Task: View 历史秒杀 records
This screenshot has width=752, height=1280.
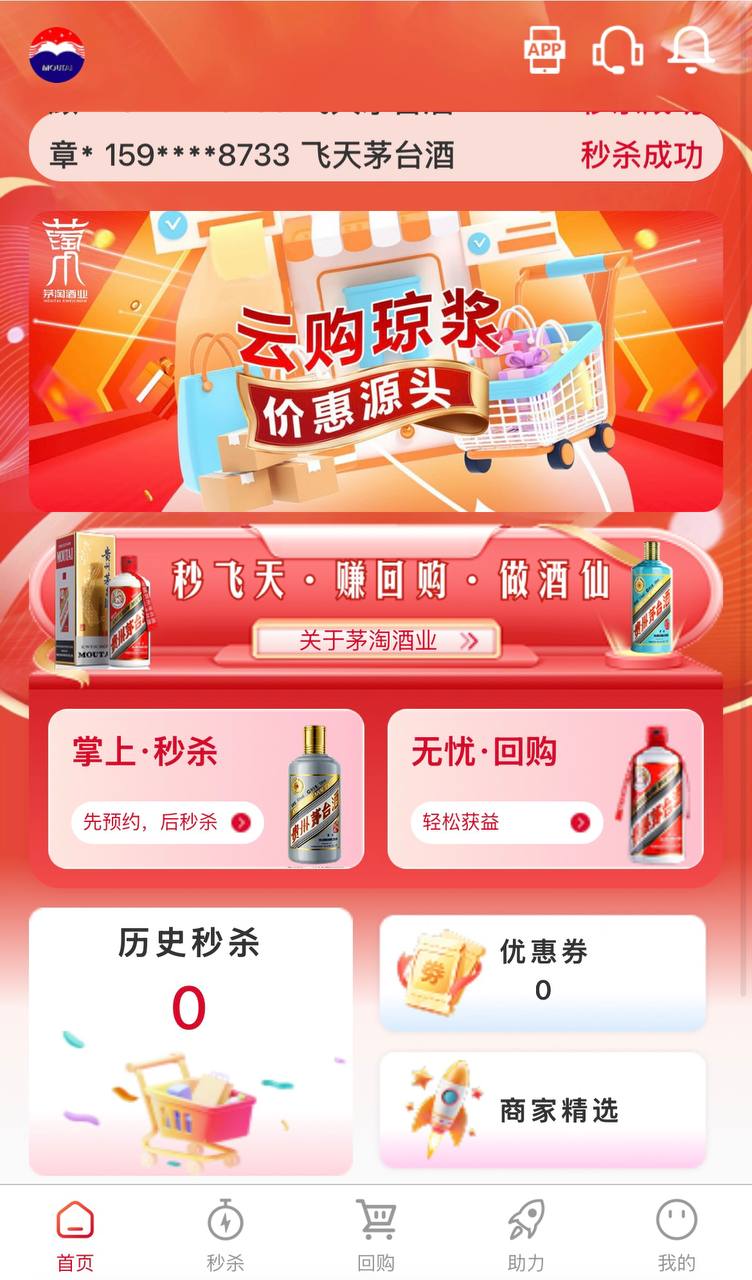Action: 190,1040
